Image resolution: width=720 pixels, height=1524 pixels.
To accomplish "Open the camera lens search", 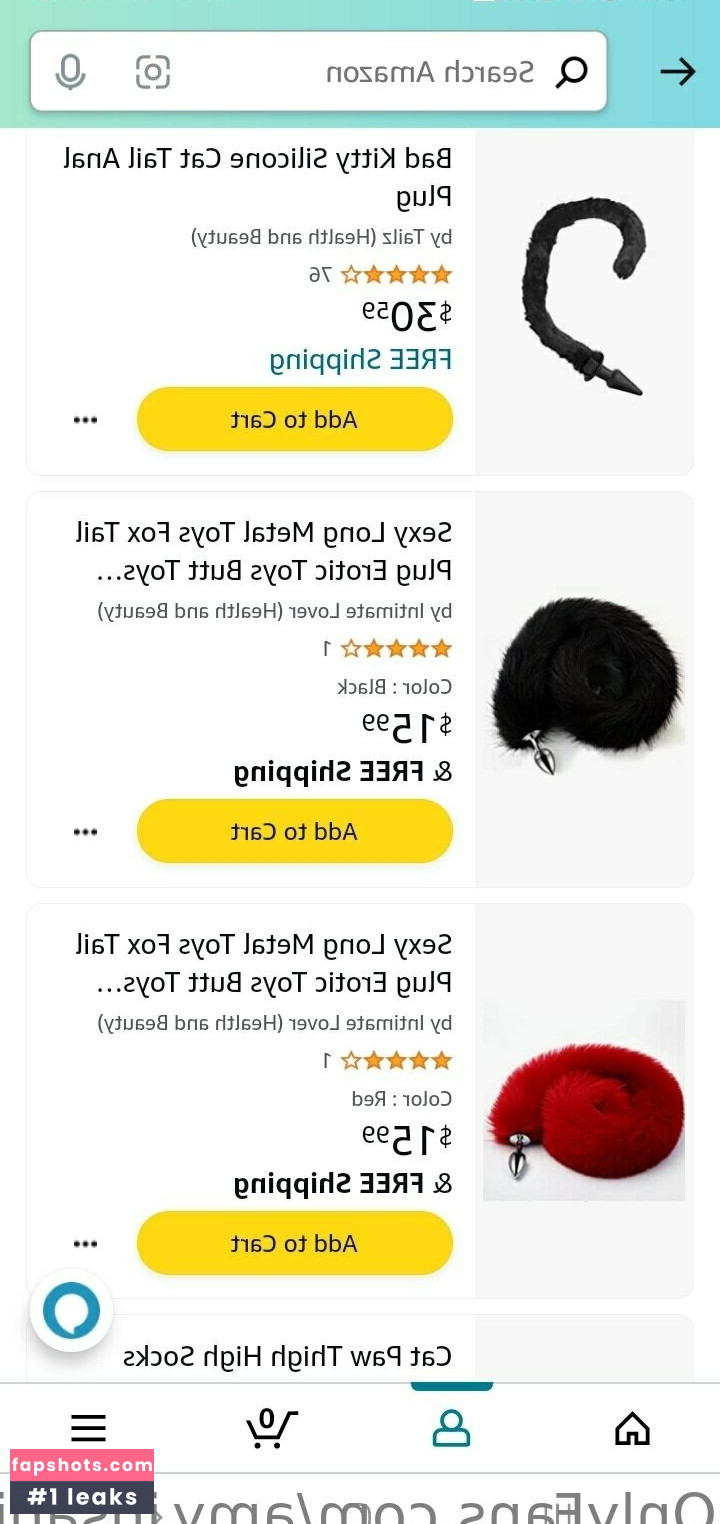I will tap(153, 72).
